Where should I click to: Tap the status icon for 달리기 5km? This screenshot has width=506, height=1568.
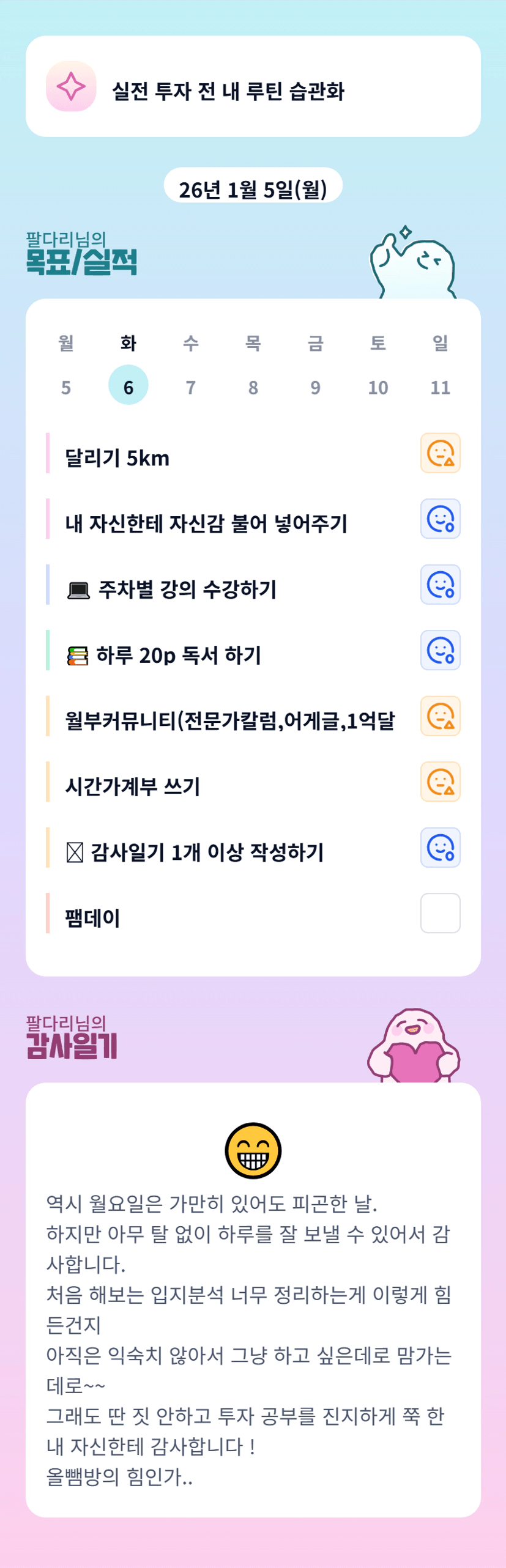tap(441, 453)
